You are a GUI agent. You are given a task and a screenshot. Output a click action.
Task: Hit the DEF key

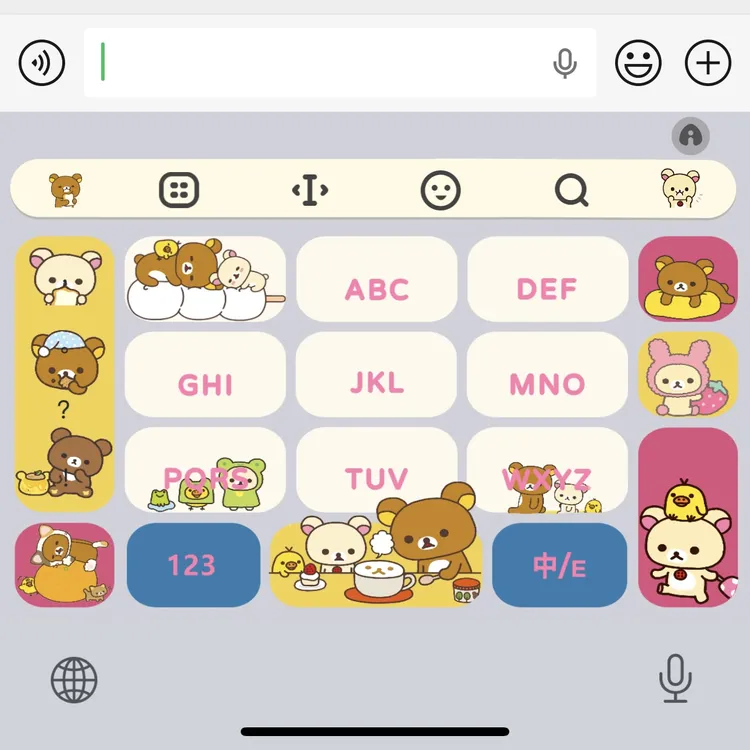[548, 279]
